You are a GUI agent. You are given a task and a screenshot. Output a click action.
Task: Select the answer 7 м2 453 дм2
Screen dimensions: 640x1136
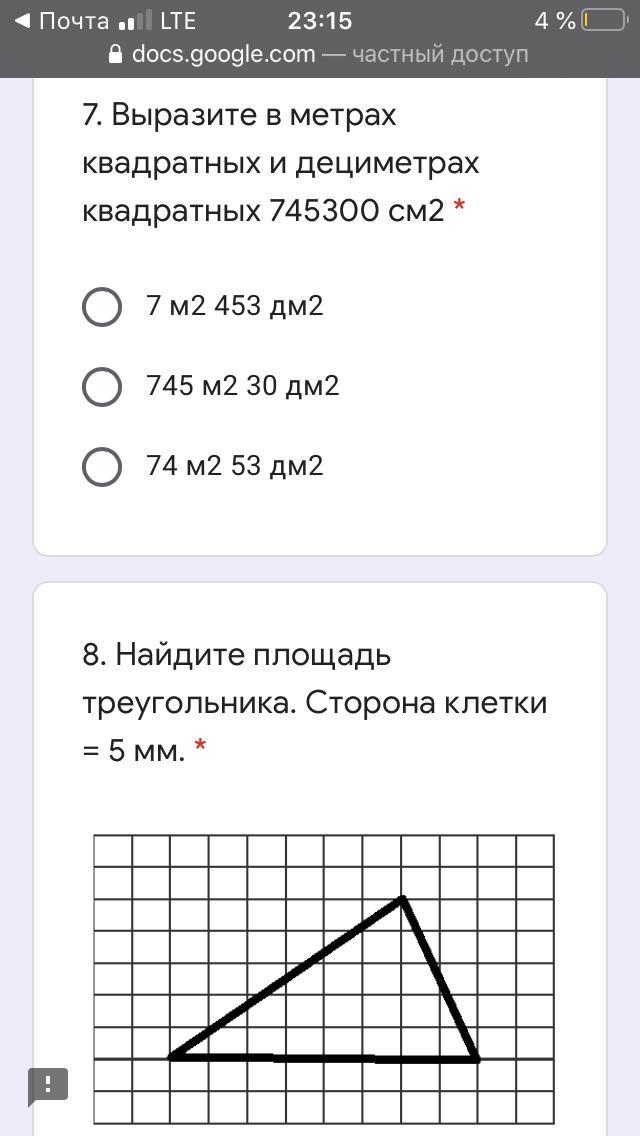102,306
